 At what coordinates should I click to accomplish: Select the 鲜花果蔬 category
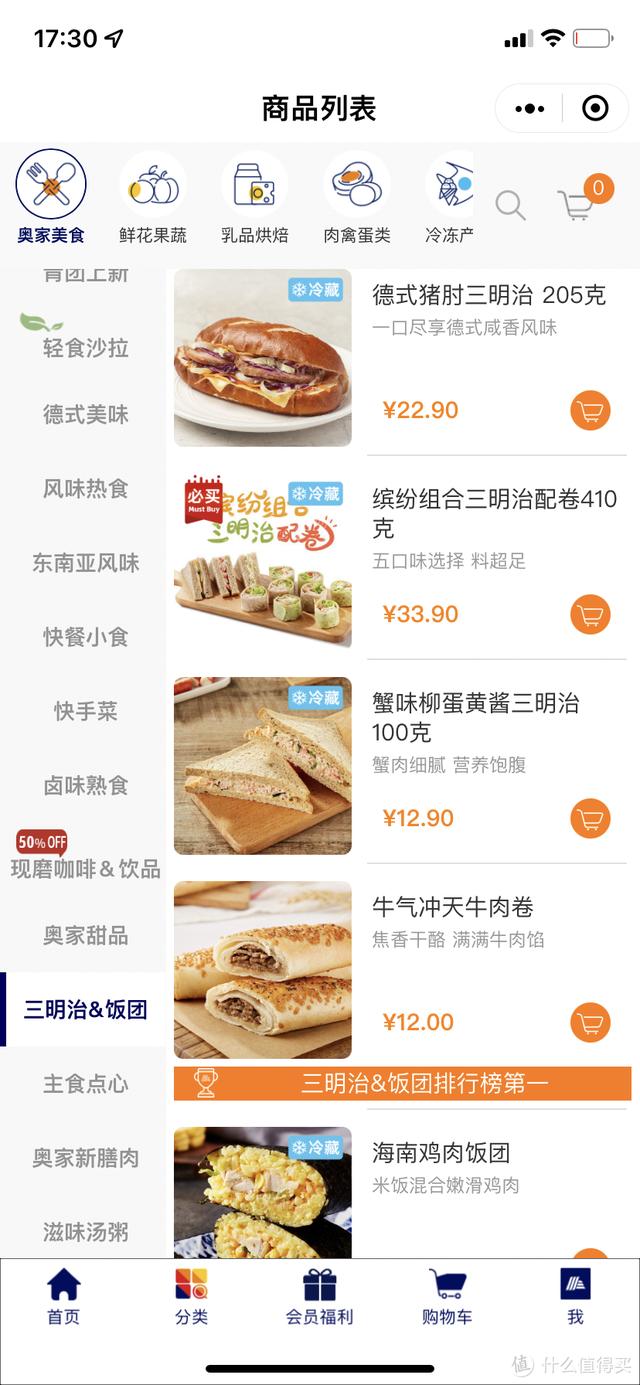point(153,197)
